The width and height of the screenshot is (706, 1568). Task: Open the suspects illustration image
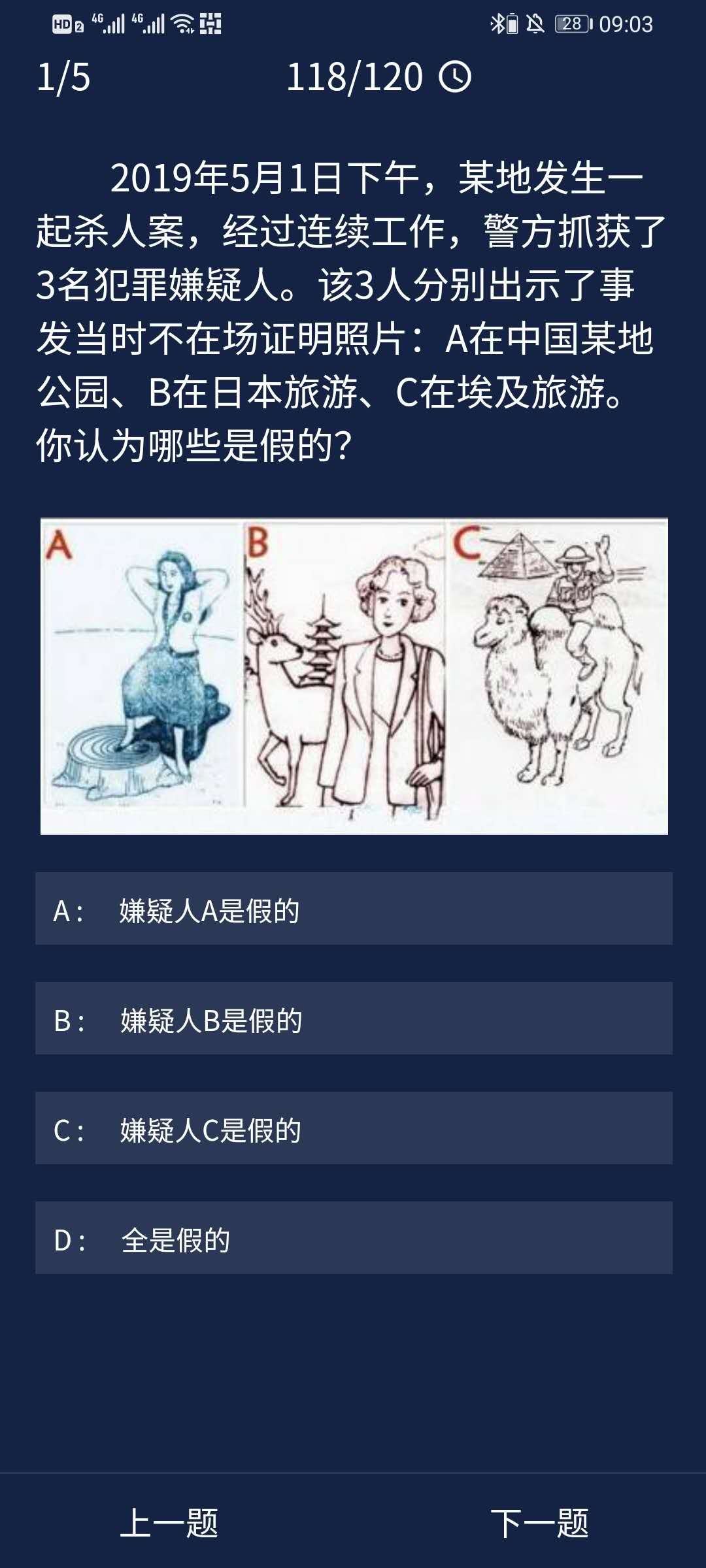tap(354, 676)
